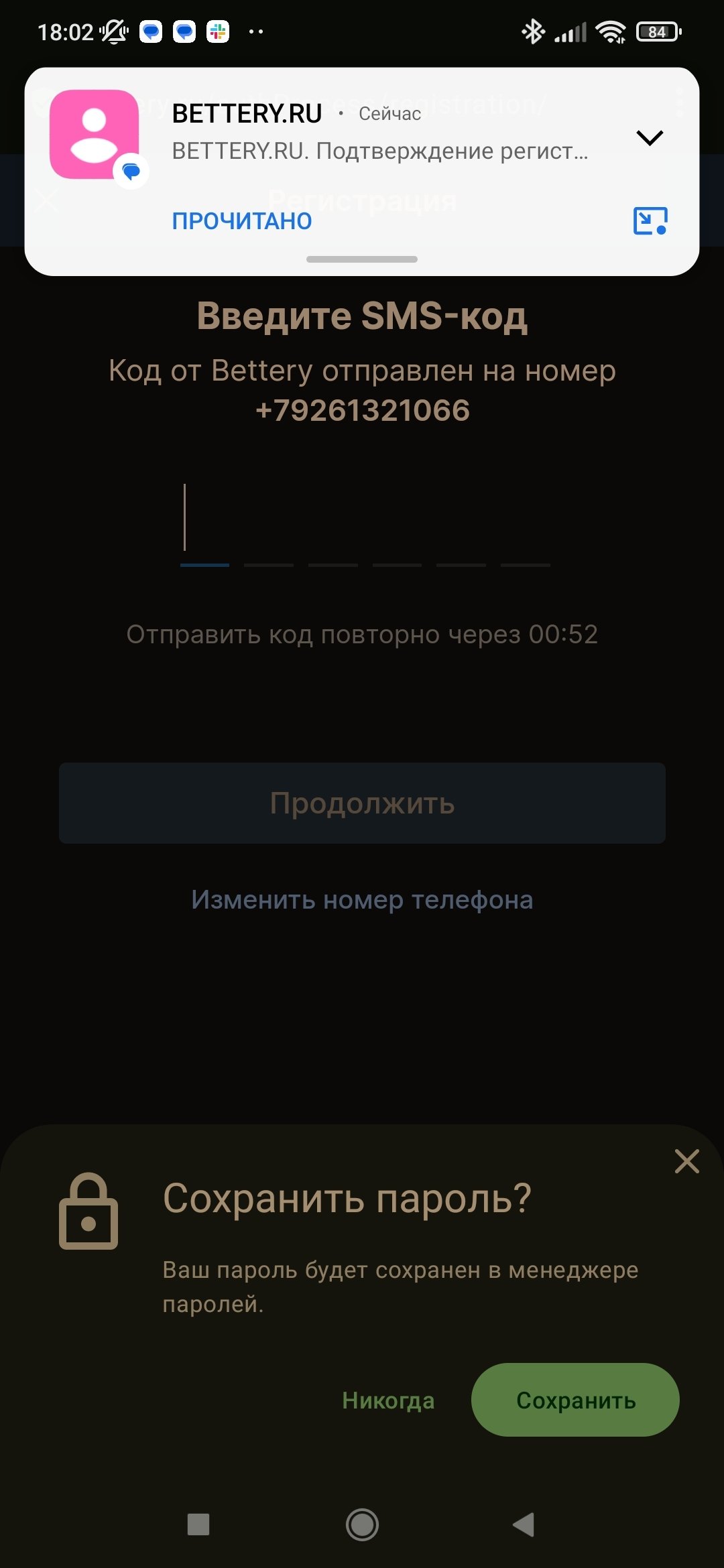Tap the Продолжить button
The width and height of the screenshot is (724, 1568).
362,803
